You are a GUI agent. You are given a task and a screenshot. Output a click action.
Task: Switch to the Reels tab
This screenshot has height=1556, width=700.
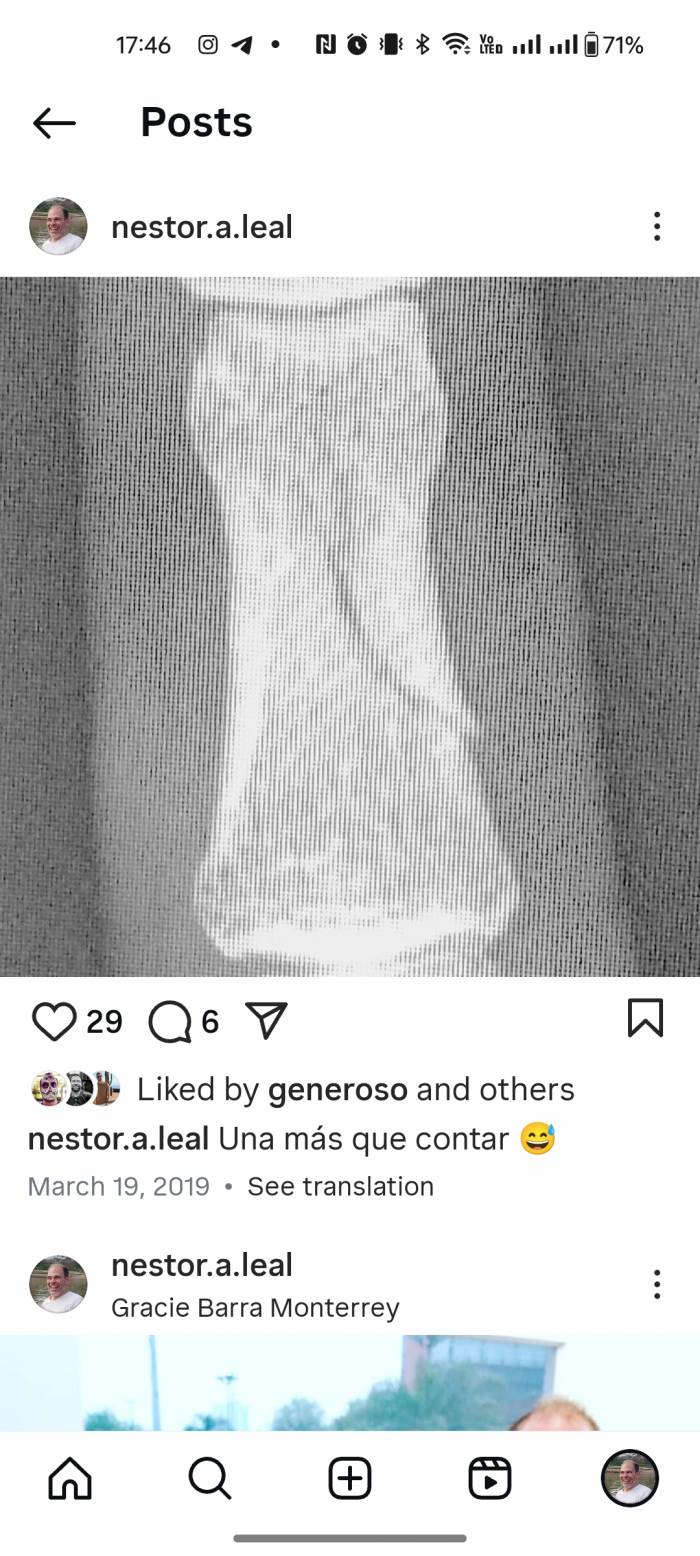[490, 1478]
